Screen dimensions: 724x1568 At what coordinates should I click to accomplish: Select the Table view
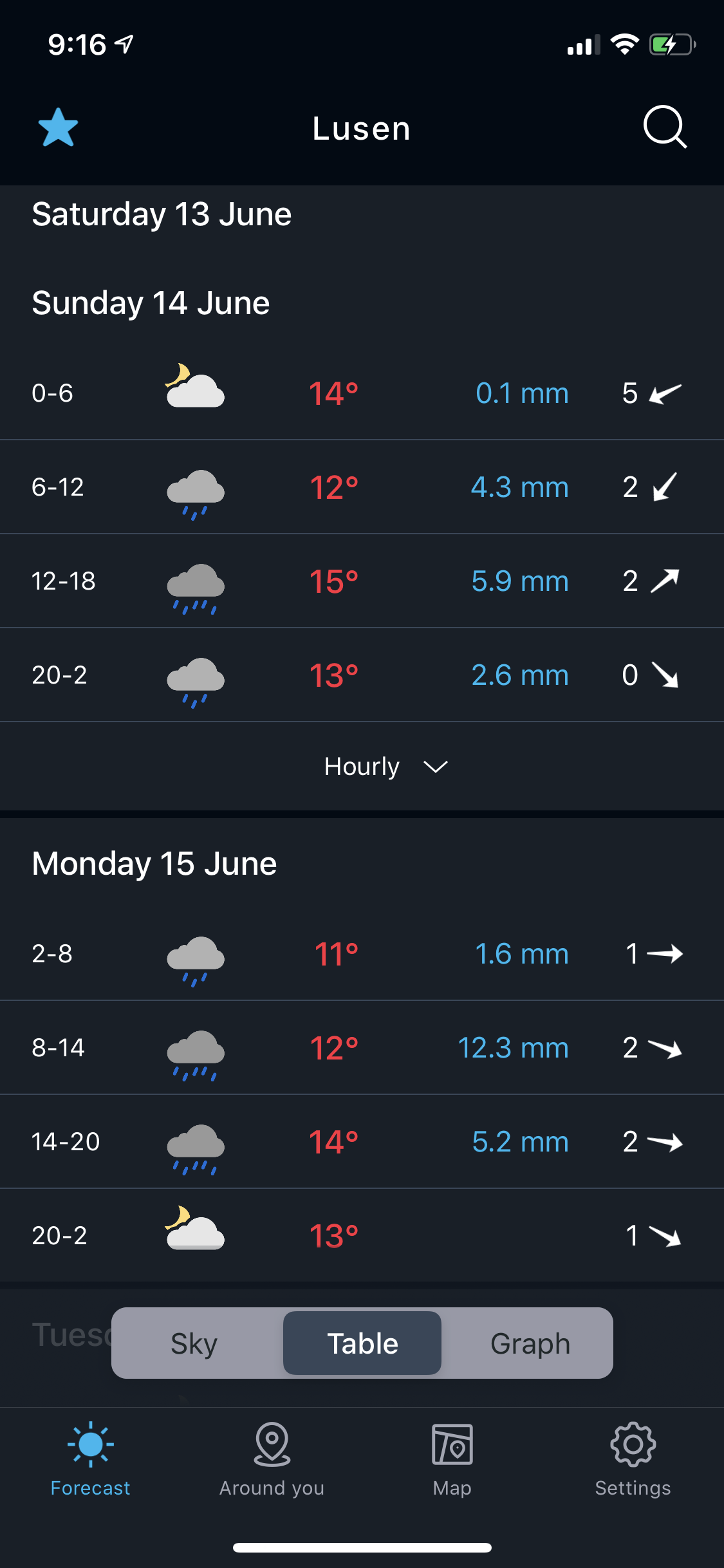[x=362, y=1343]
